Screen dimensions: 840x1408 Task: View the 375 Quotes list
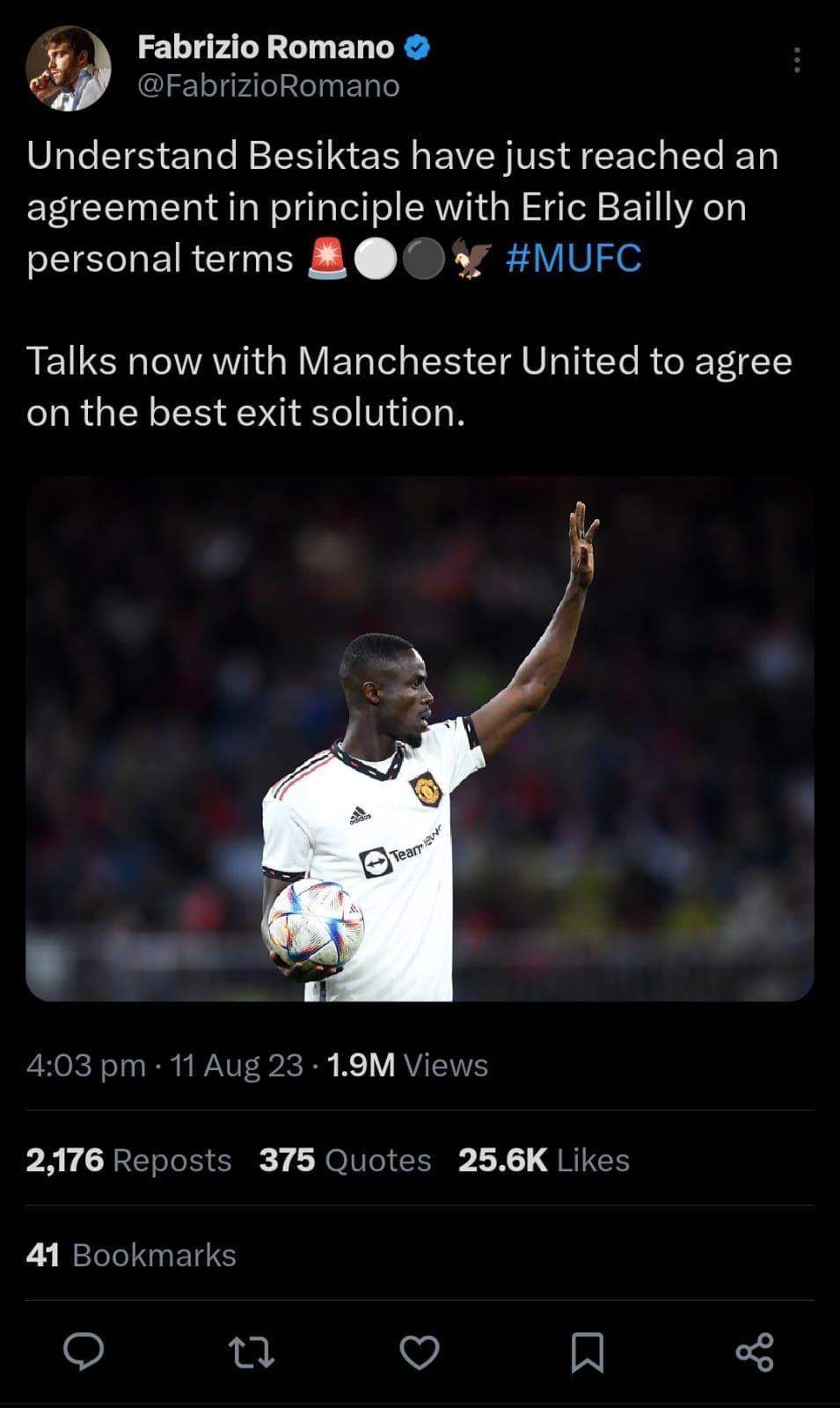345,1160
